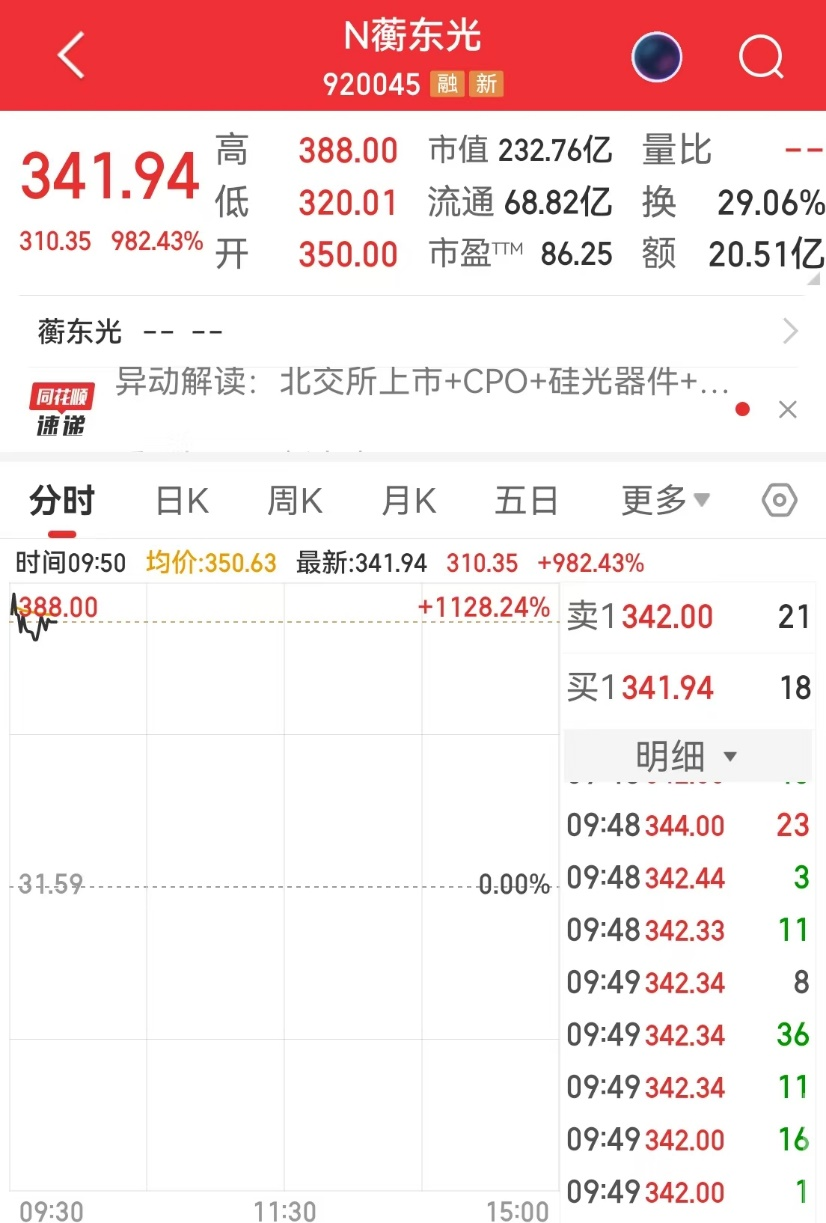The width and height of the screenshot is (826, 1223).
Task: Expand the 明细 dropdown
Action: click(x=687, y=756)
